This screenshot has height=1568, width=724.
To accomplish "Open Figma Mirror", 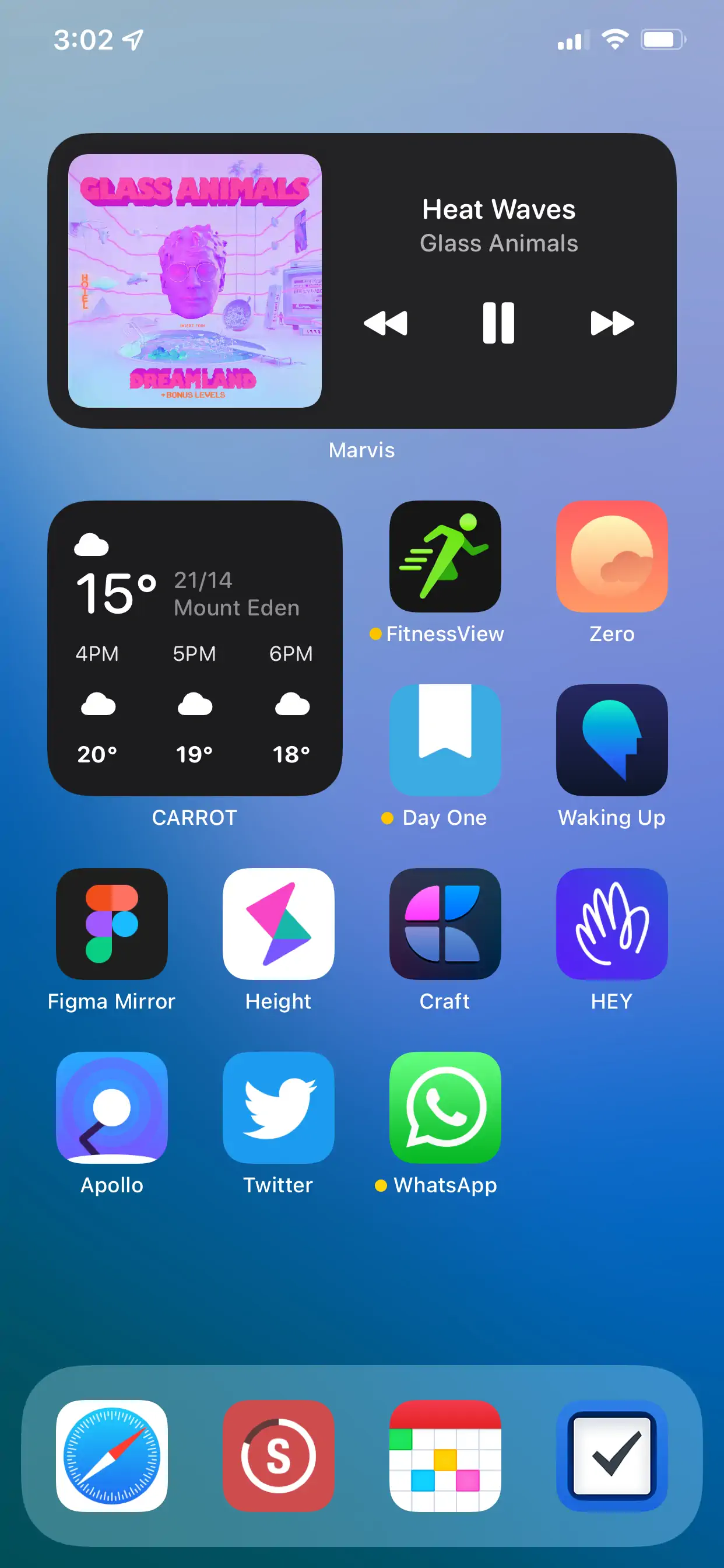I will 112,924.
